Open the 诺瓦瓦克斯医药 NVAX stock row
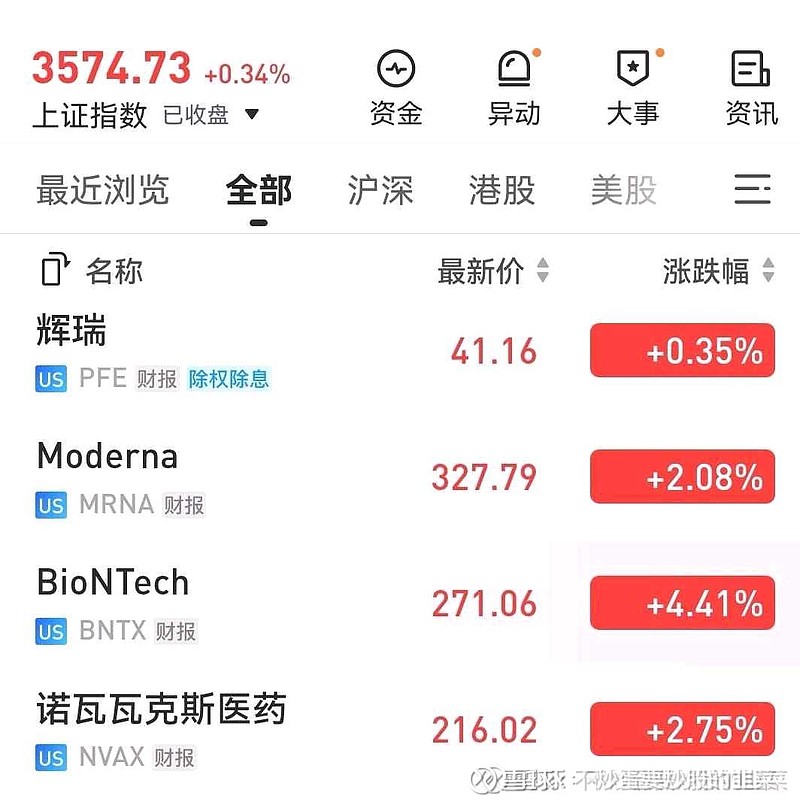Image resolution: width=800 pixels, height=805 pixels. [200, 730]
